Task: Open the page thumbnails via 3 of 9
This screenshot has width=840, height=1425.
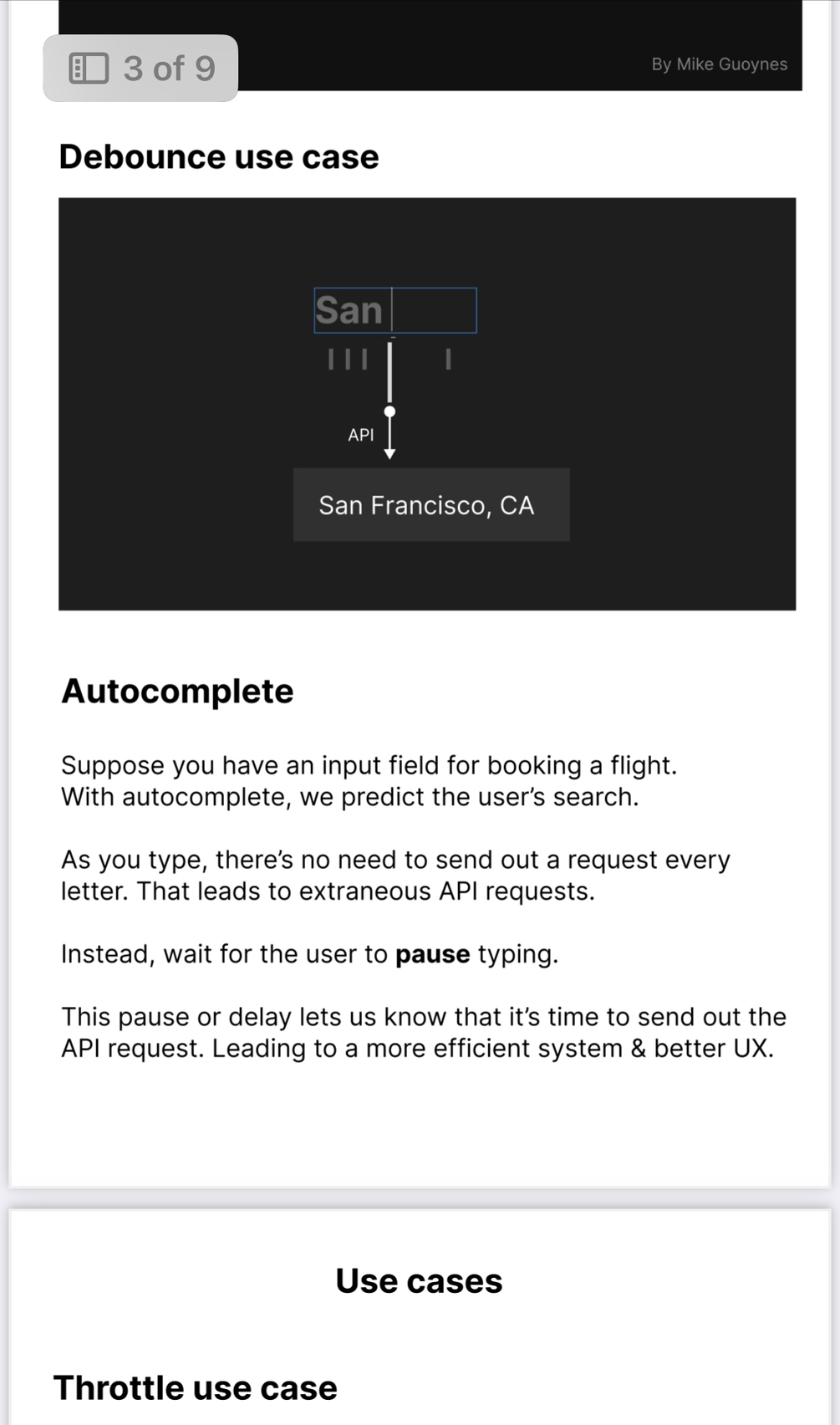Action: point(140,69)
